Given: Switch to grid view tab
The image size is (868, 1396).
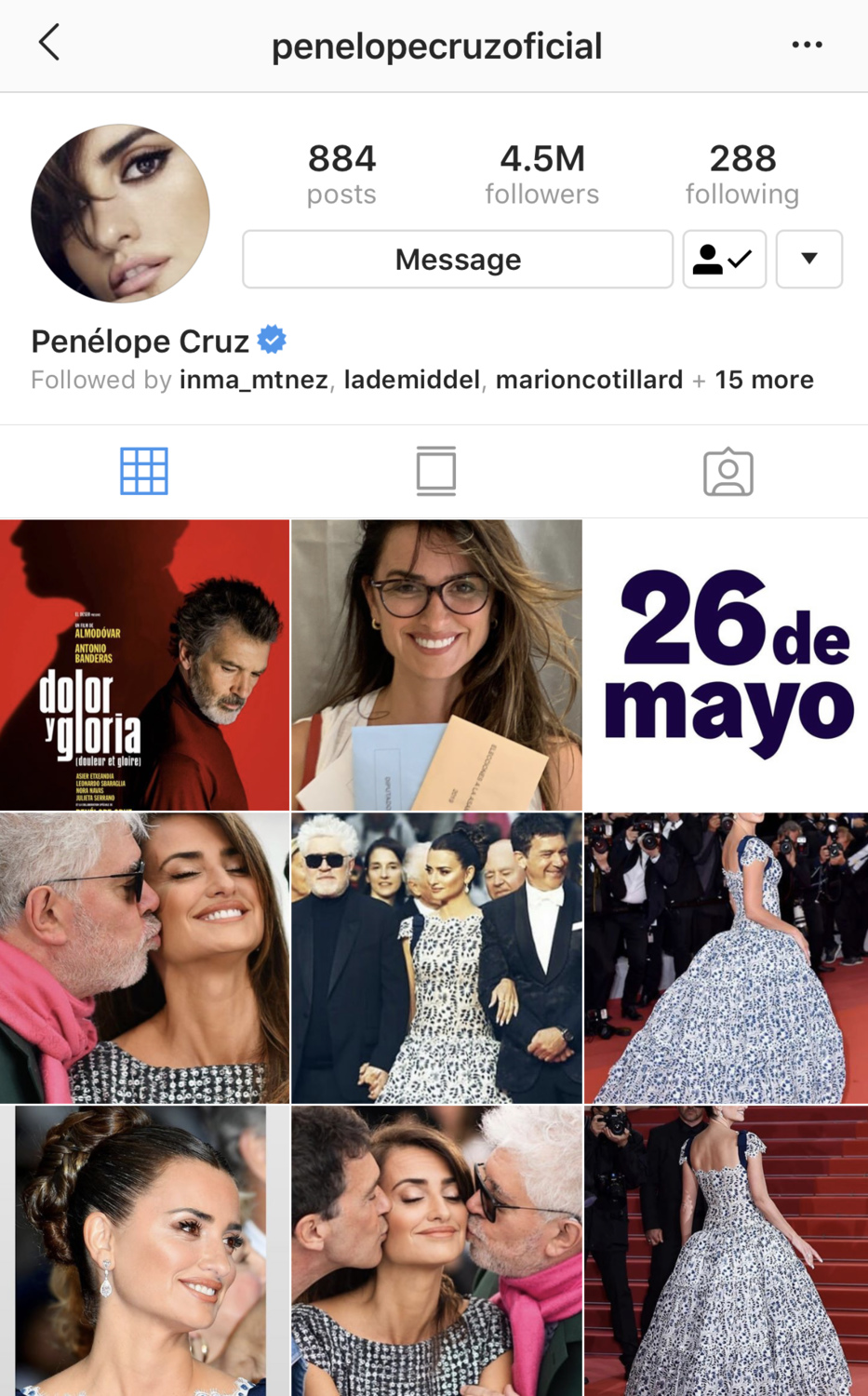Looking at the screenshot, I should [144, 471].
